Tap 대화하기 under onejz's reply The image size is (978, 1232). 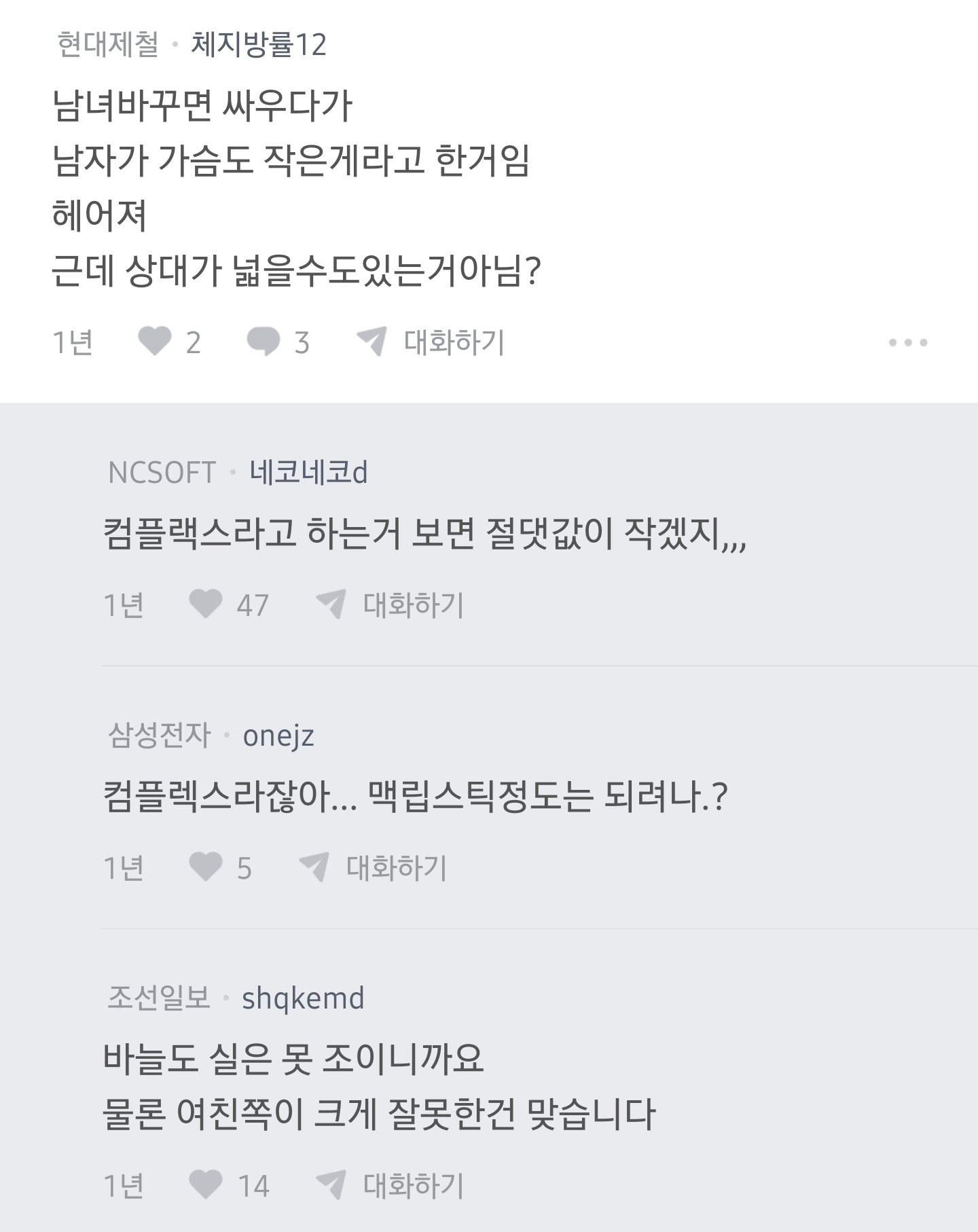pyautogui.click(x=374, y=867)
